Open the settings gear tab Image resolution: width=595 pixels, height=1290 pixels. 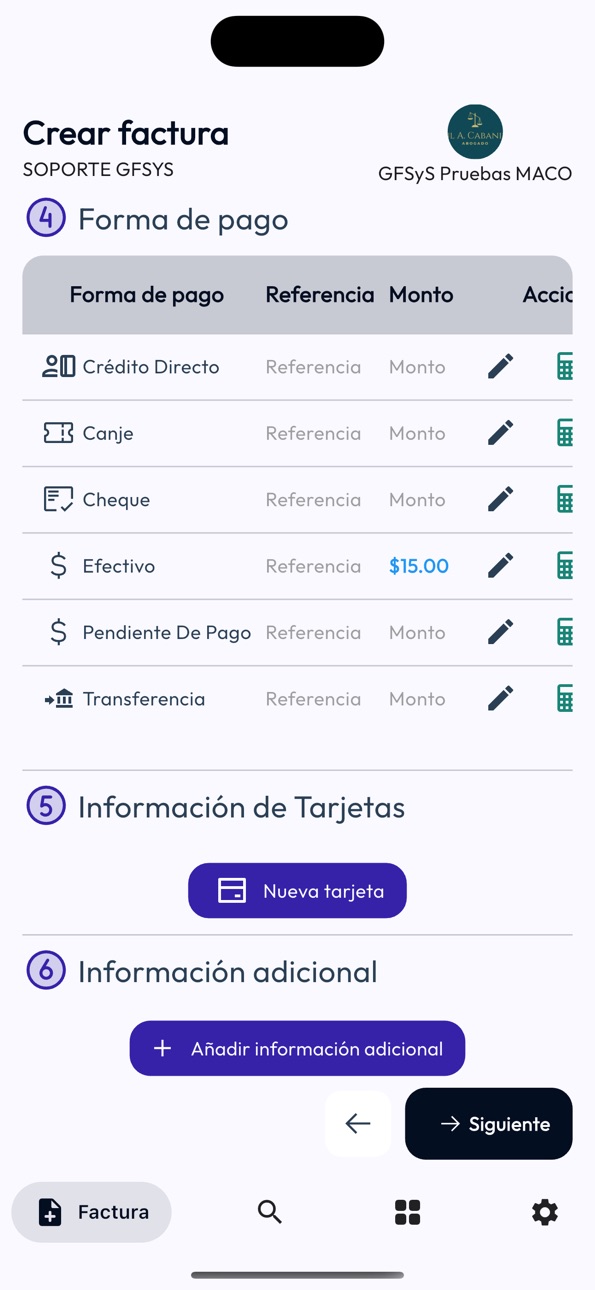coord(545,1212)
